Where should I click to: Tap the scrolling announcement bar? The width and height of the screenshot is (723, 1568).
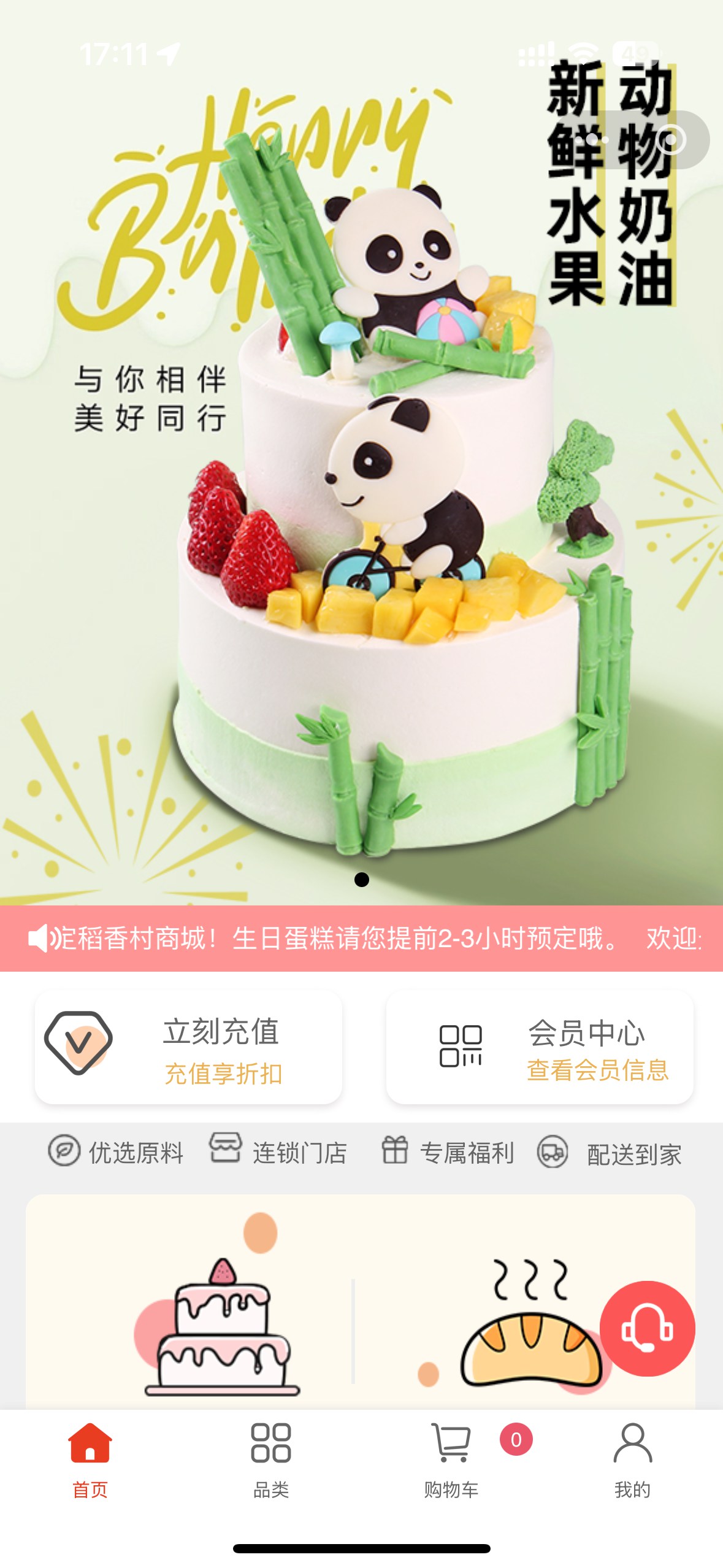tap(362, 939)
